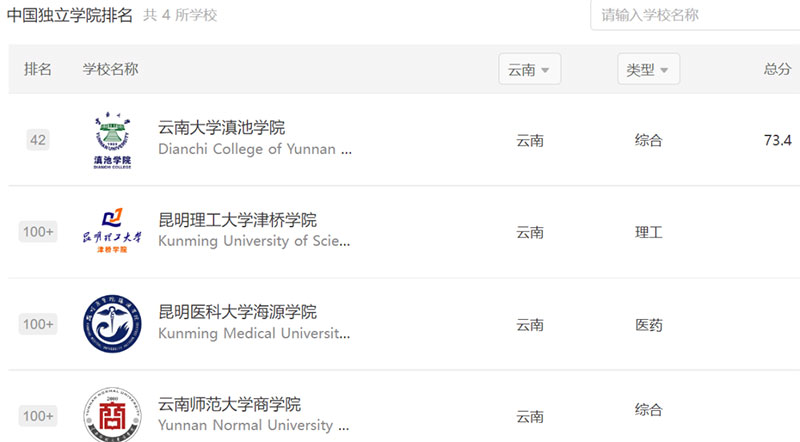The width and height of the screenshot is (800, 442).
Task: Tap the school name search box
Action: (x=695, y=15)
